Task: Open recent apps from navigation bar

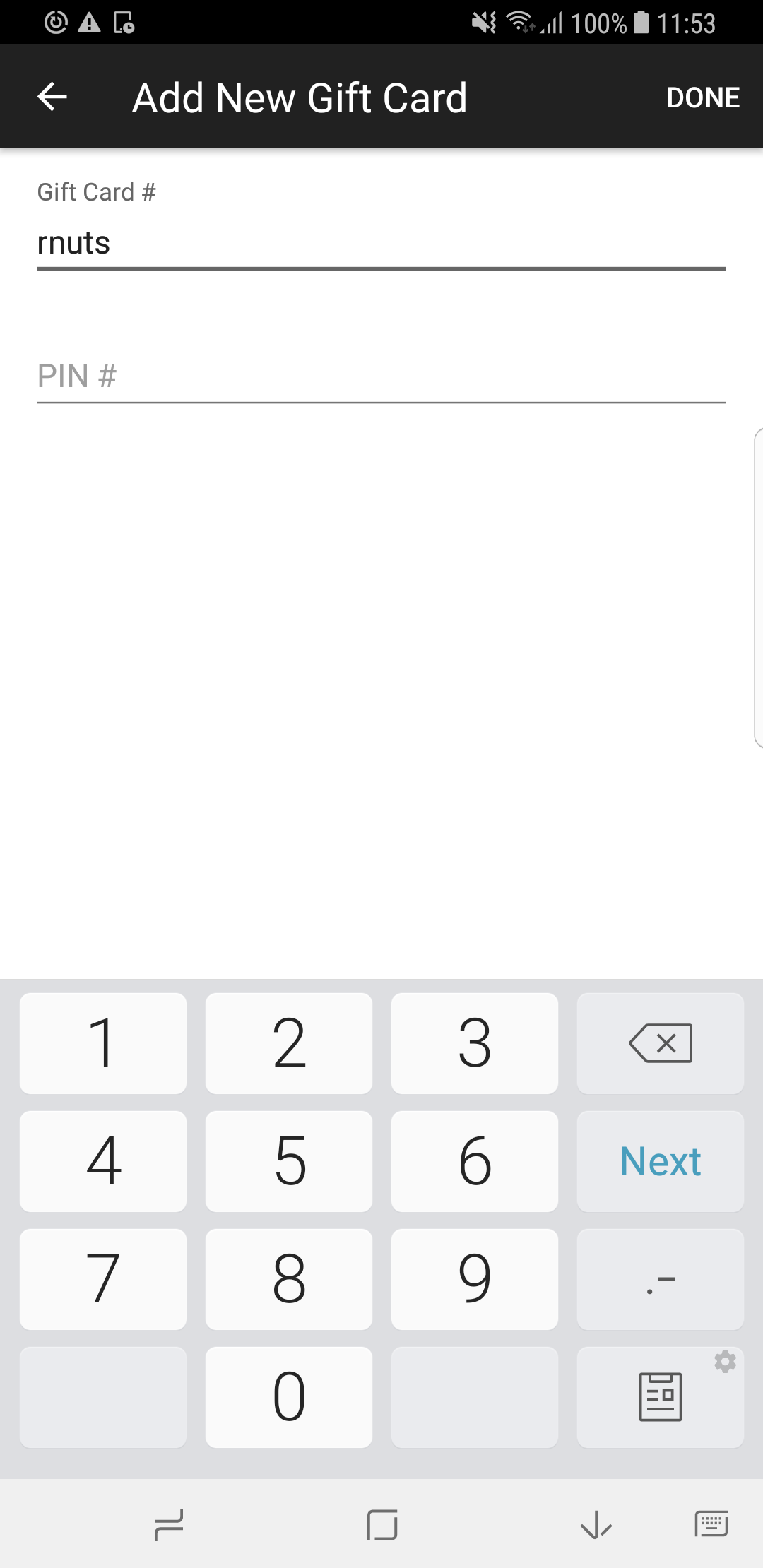Action: 169,1524
